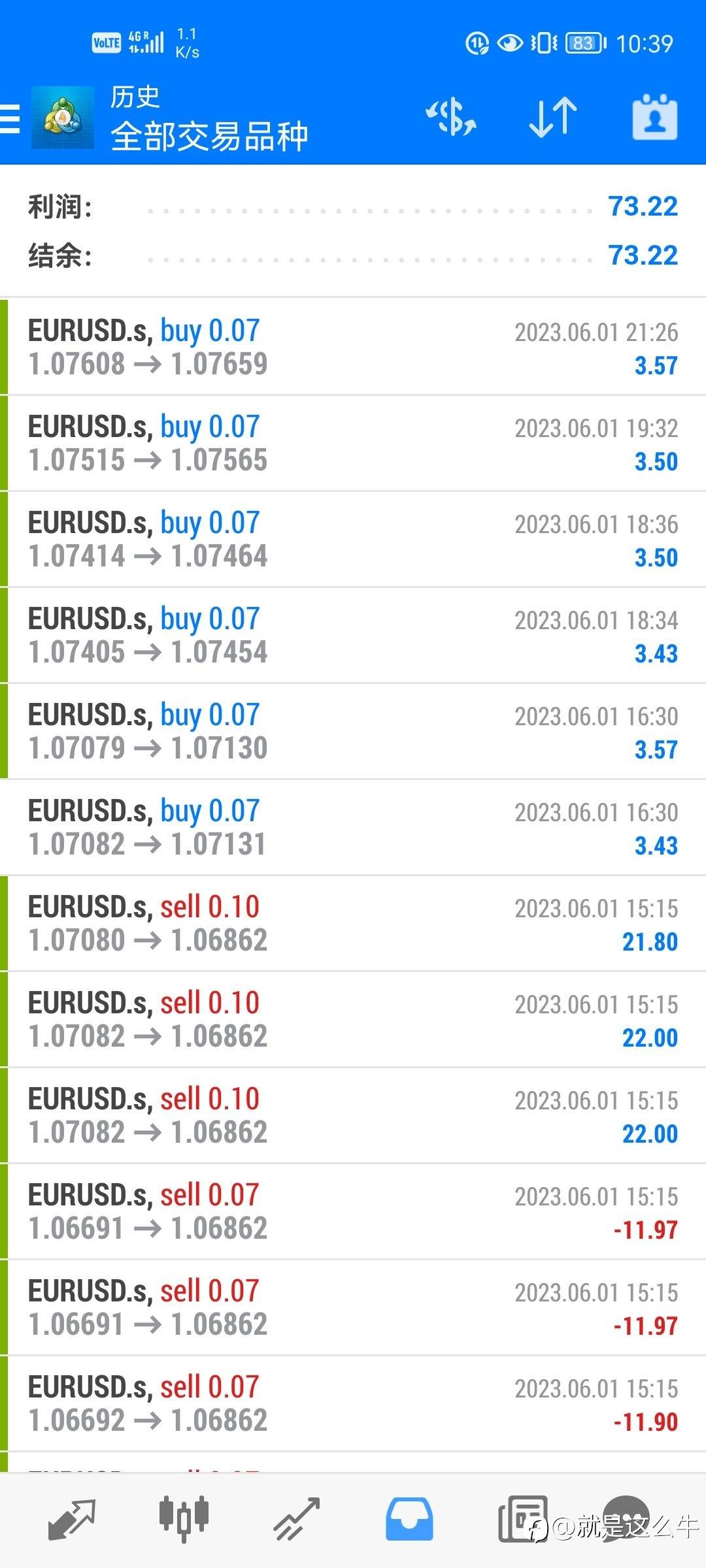Show details of the 18:34 buy trade
This screenshot has height=1568, width=706.
tap(353, 636)
